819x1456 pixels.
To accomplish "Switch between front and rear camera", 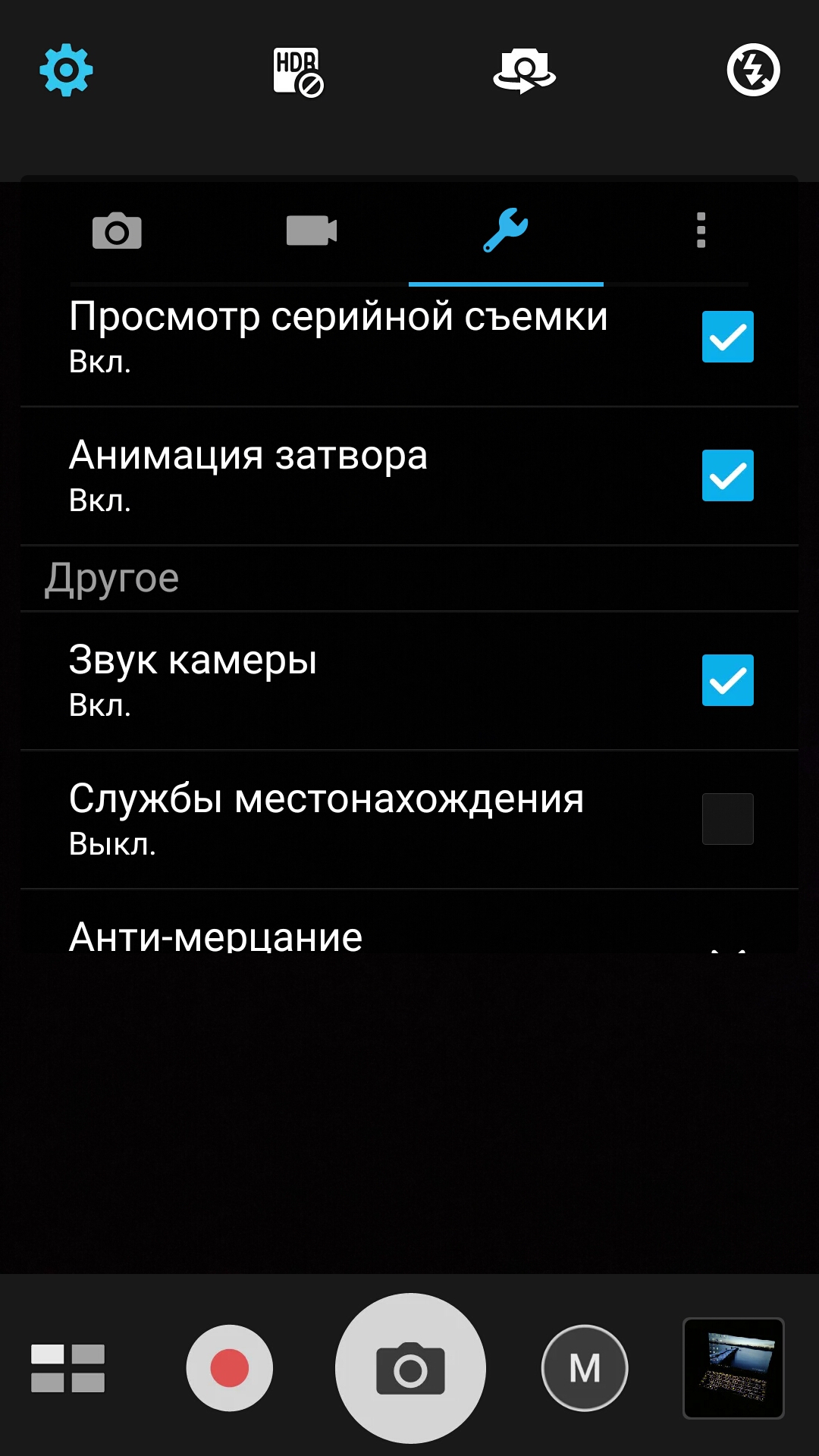I will 524,71.
